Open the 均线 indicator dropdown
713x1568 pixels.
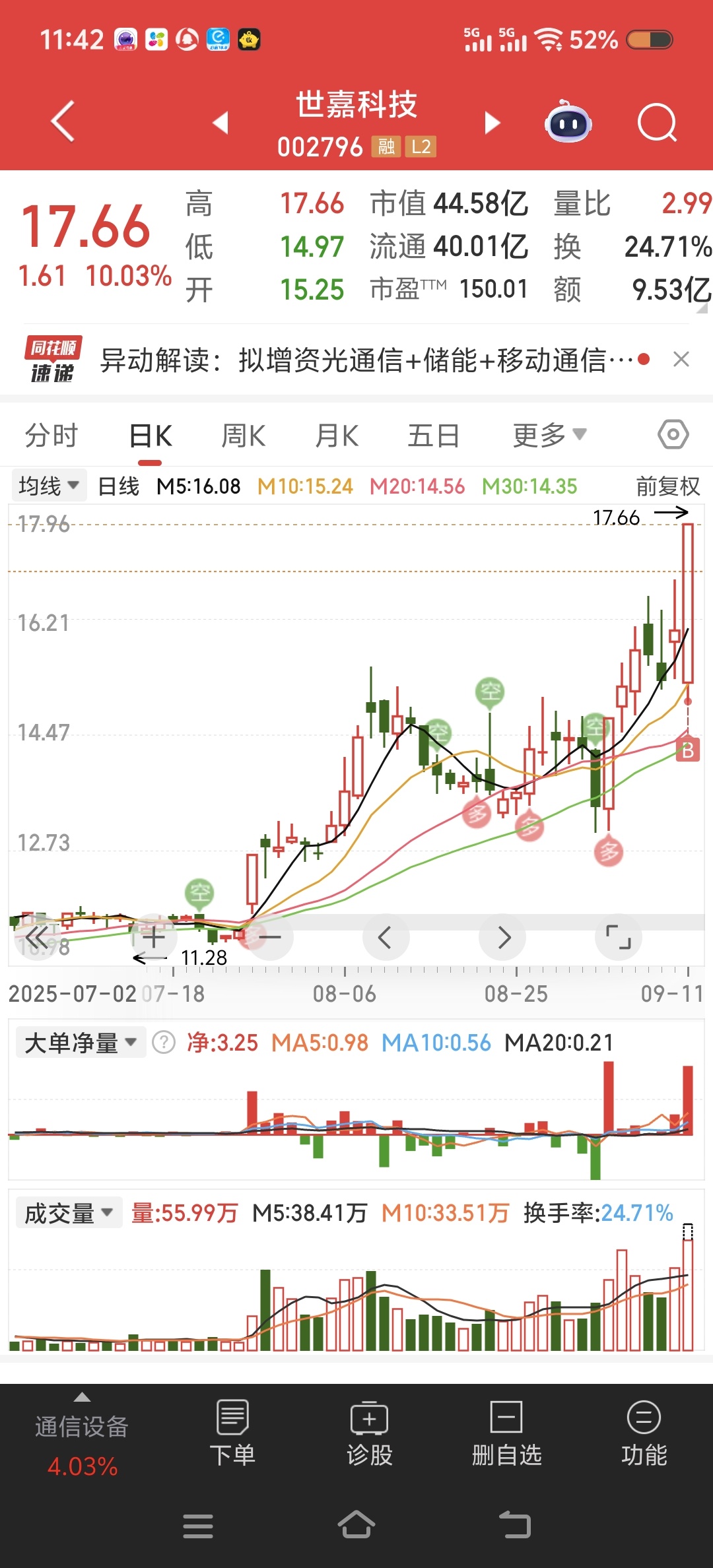(49, 486)
